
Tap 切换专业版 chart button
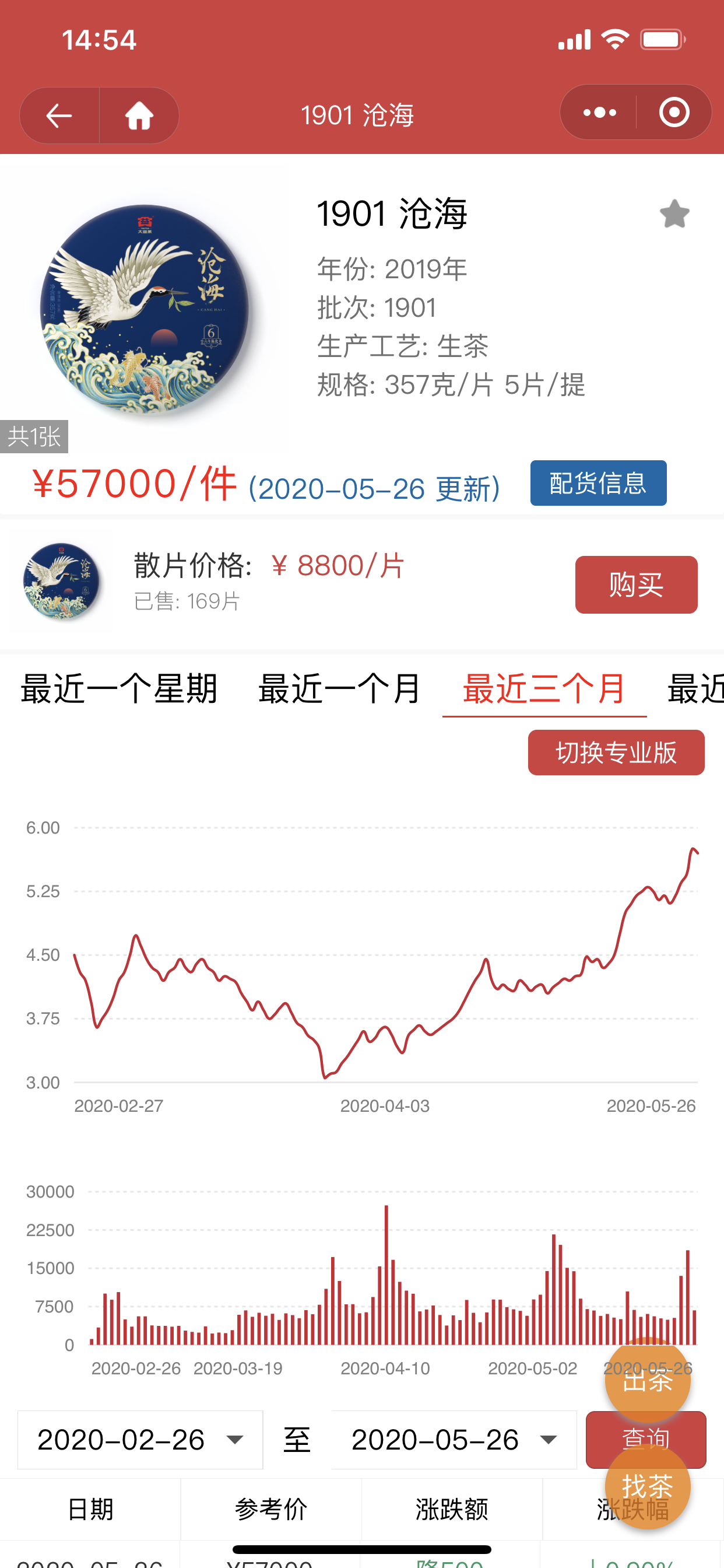pos(616,752)
